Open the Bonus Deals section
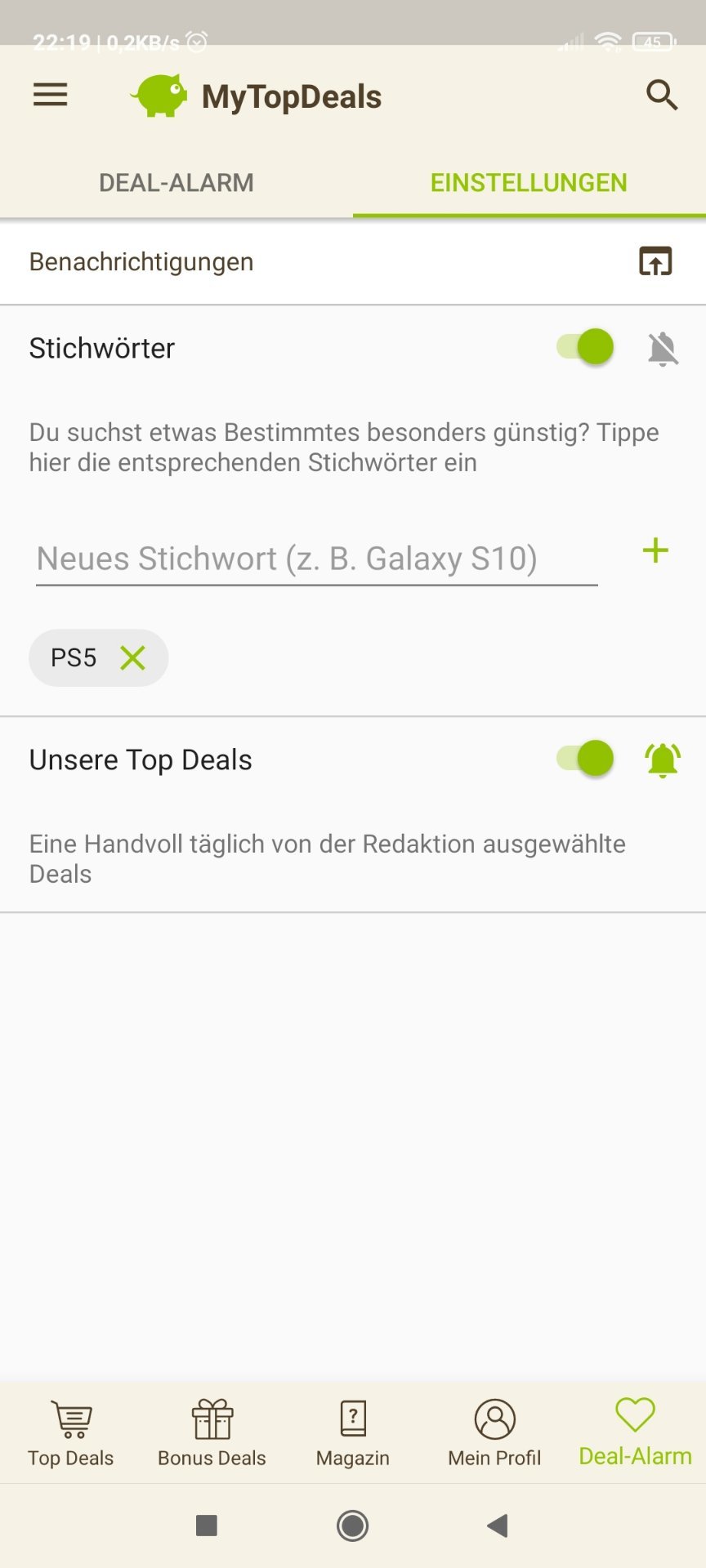Screen dimensions: 706x1568 click(212, 1433)
